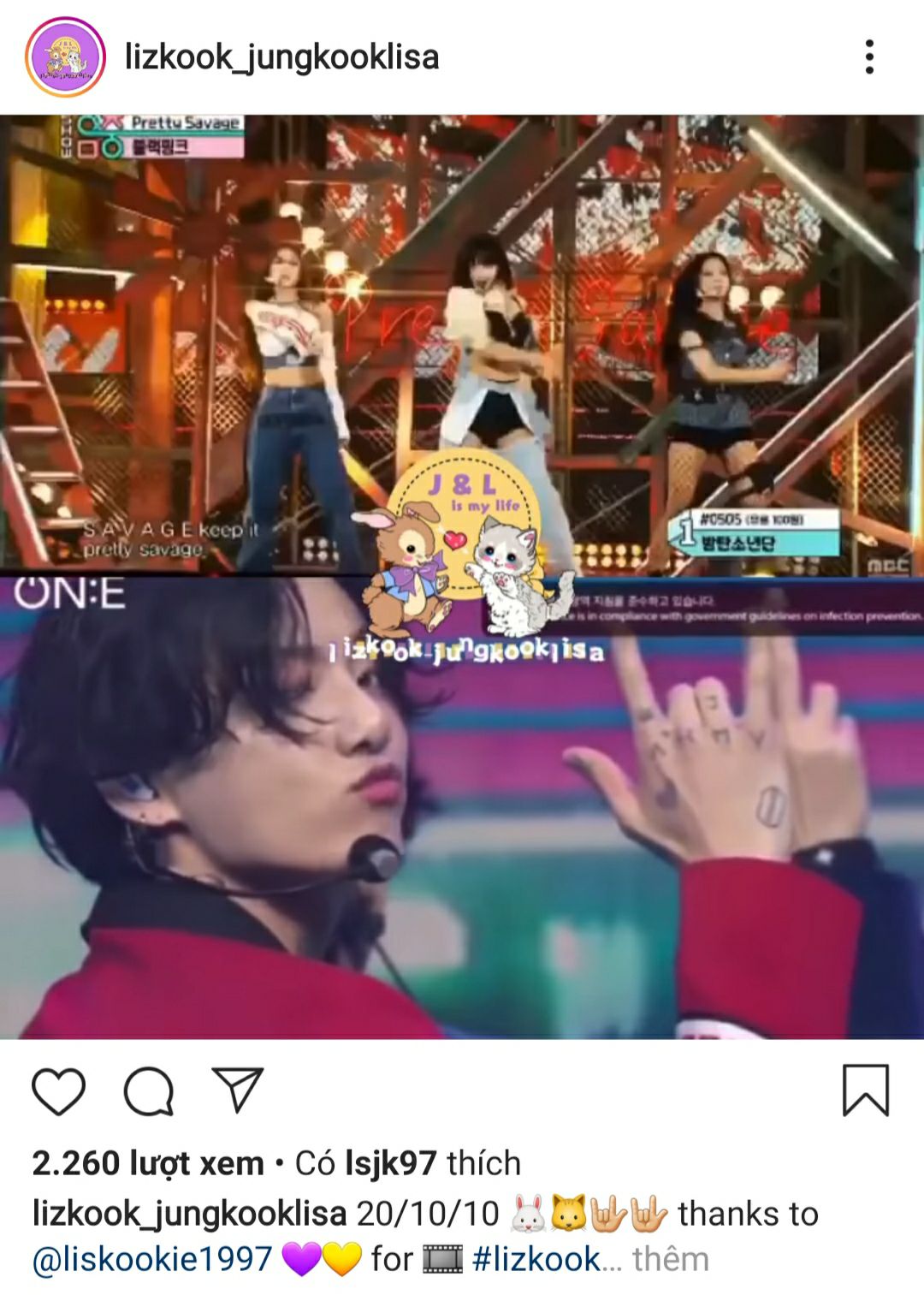Viewport: 924px width, 1295px height.
Task: Open lizkook_jungkooklisa profile picture in header
Action: pyautogui.click(x=65, y=57)
